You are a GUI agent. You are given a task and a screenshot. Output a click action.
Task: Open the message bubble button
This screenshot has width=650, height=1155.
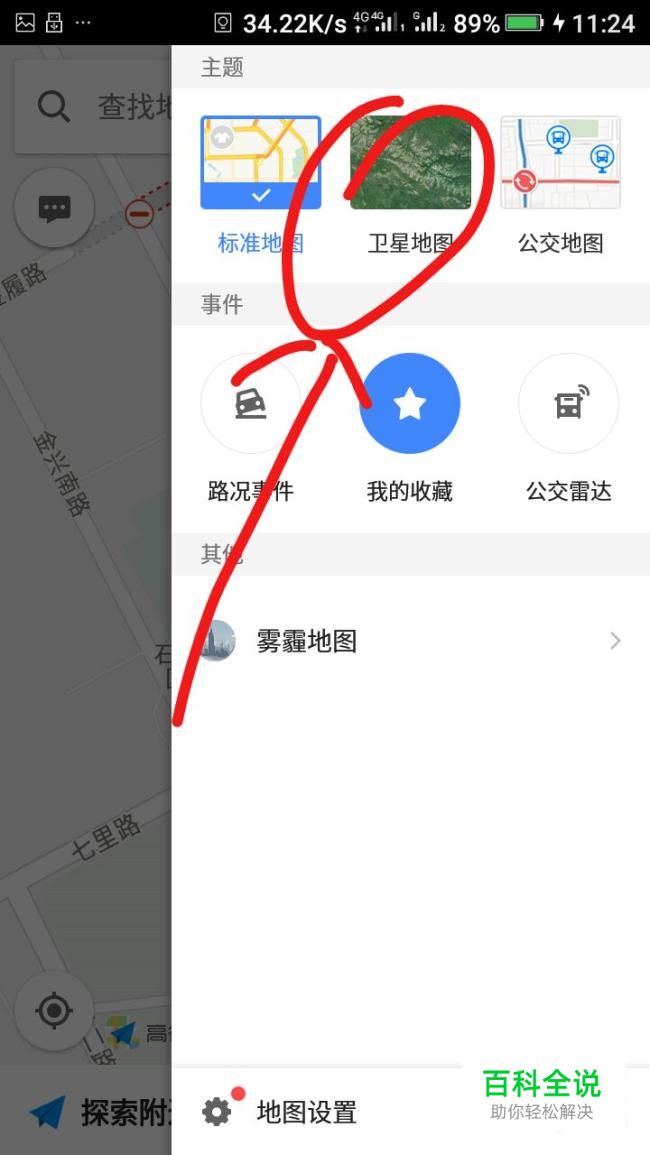55,208
